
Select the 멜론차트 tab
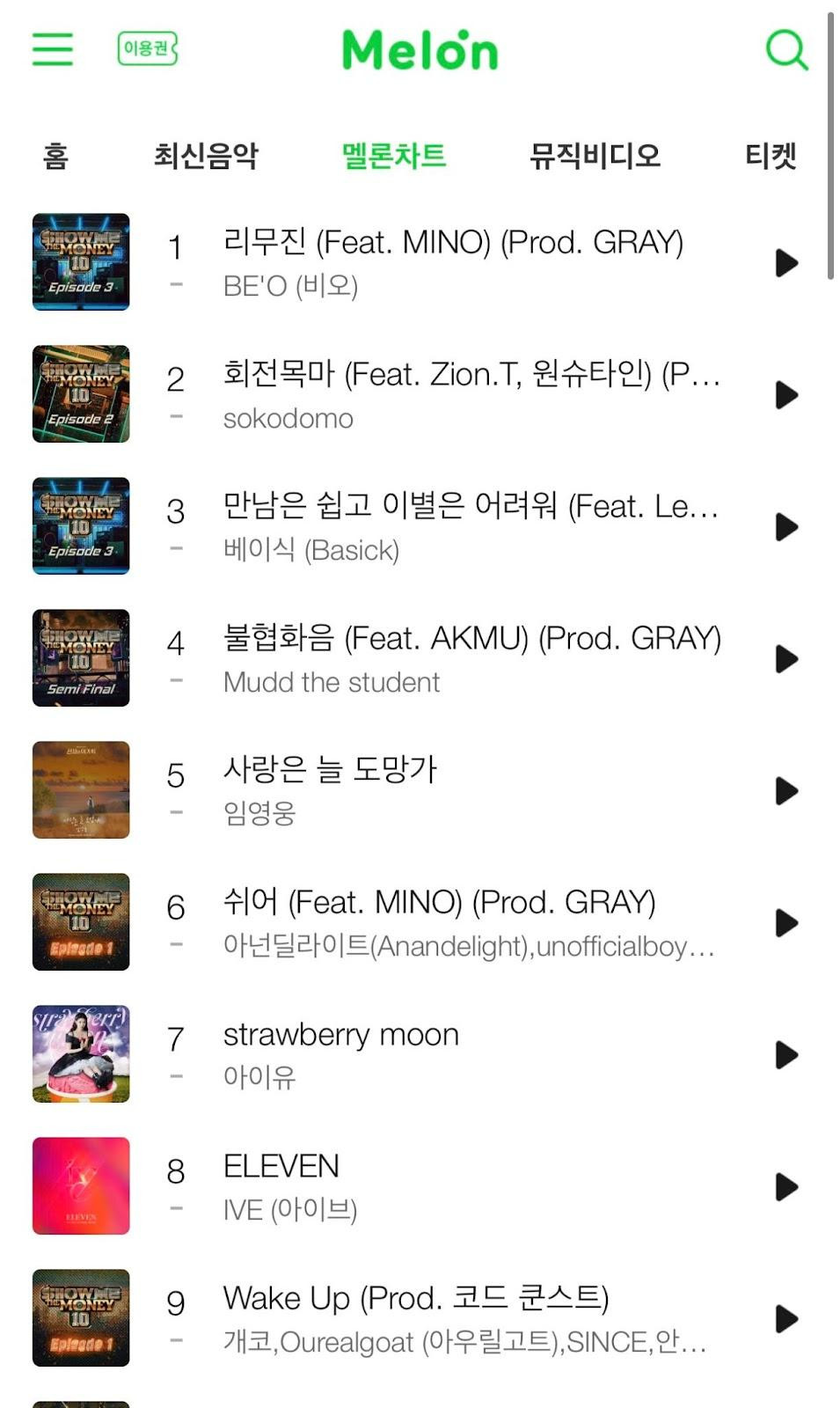(x=393, y=156)
